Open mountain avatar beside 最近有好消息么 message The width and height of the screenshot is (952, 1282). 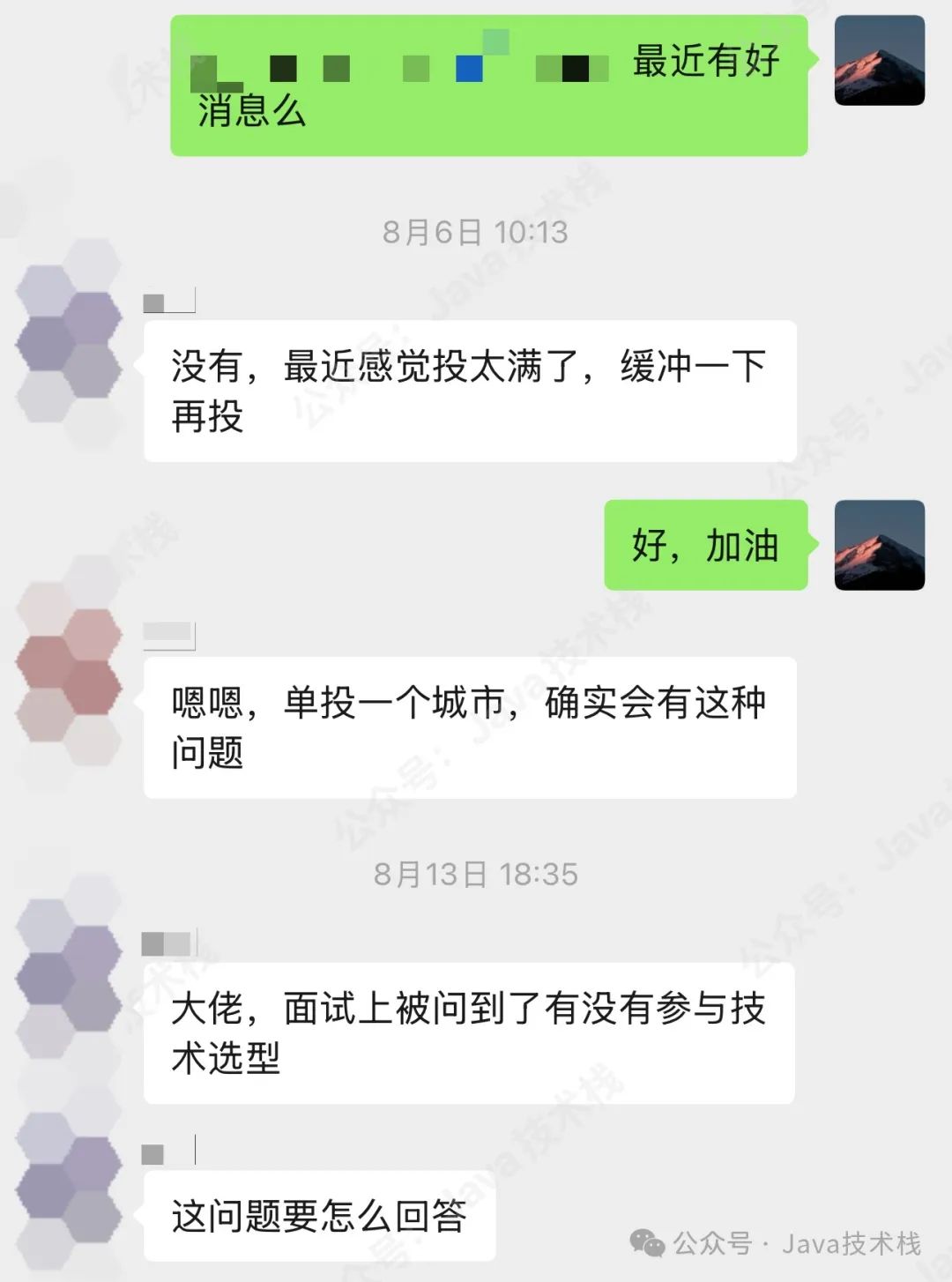click(x=879, y=61)
